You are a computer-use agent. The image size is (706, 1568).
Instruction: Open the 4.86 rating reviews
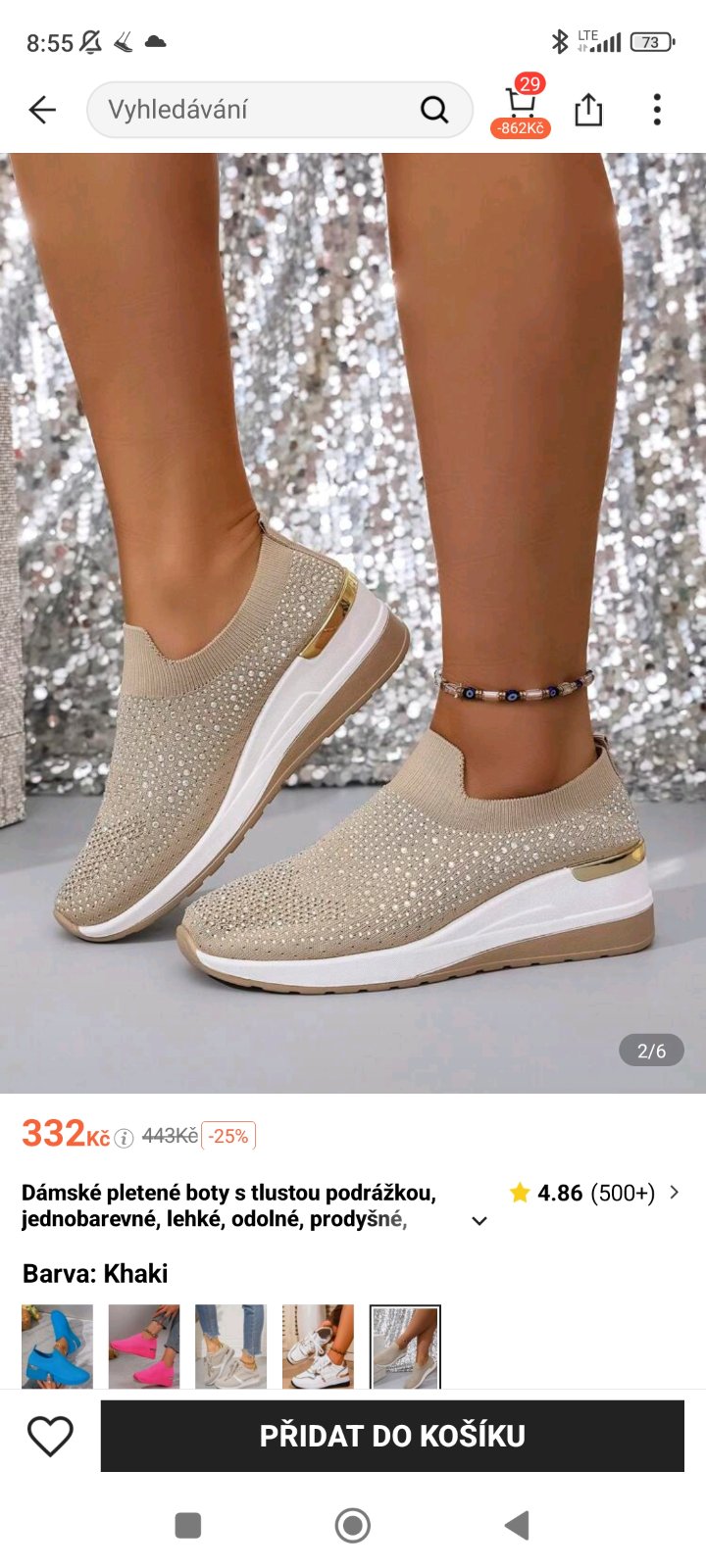[594, 1193]
